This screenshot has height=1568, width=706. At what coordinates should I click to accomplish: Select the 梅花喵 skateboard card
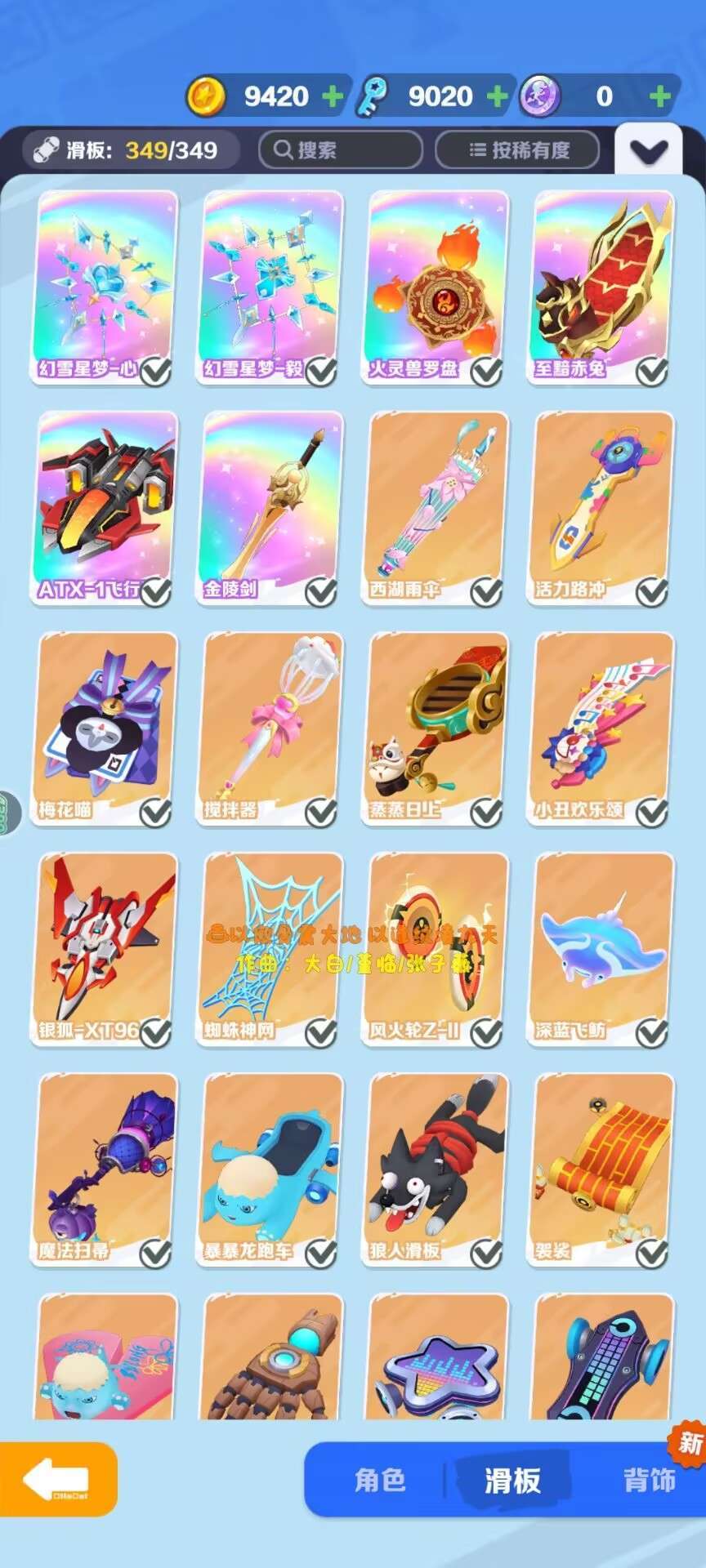click(105, 728)
